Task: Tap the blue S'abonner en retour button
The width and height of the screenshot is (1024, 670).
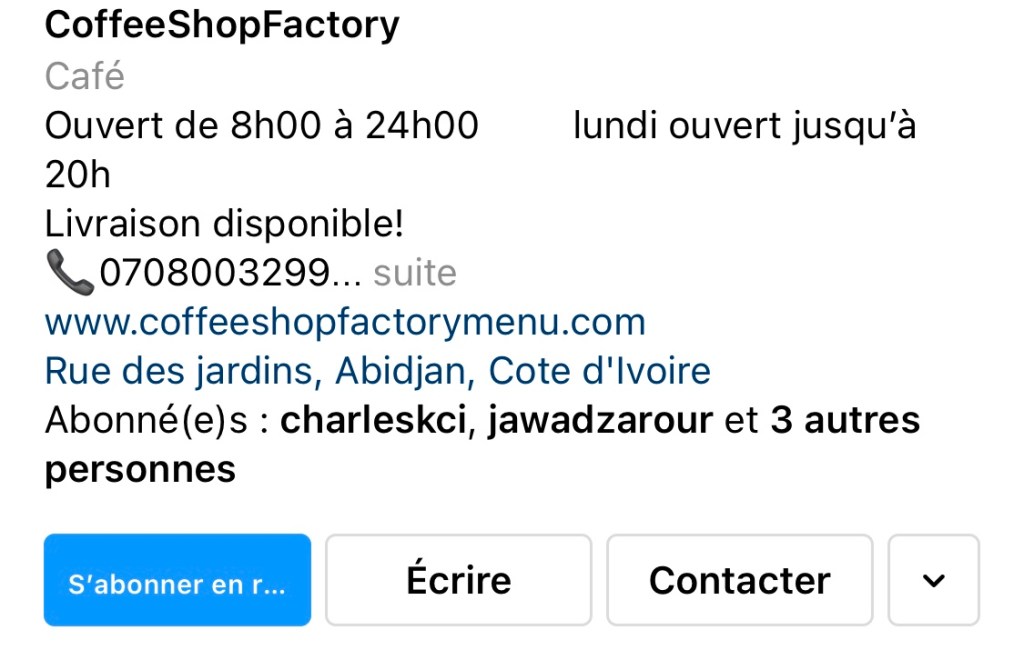Action: pos(177,581)
